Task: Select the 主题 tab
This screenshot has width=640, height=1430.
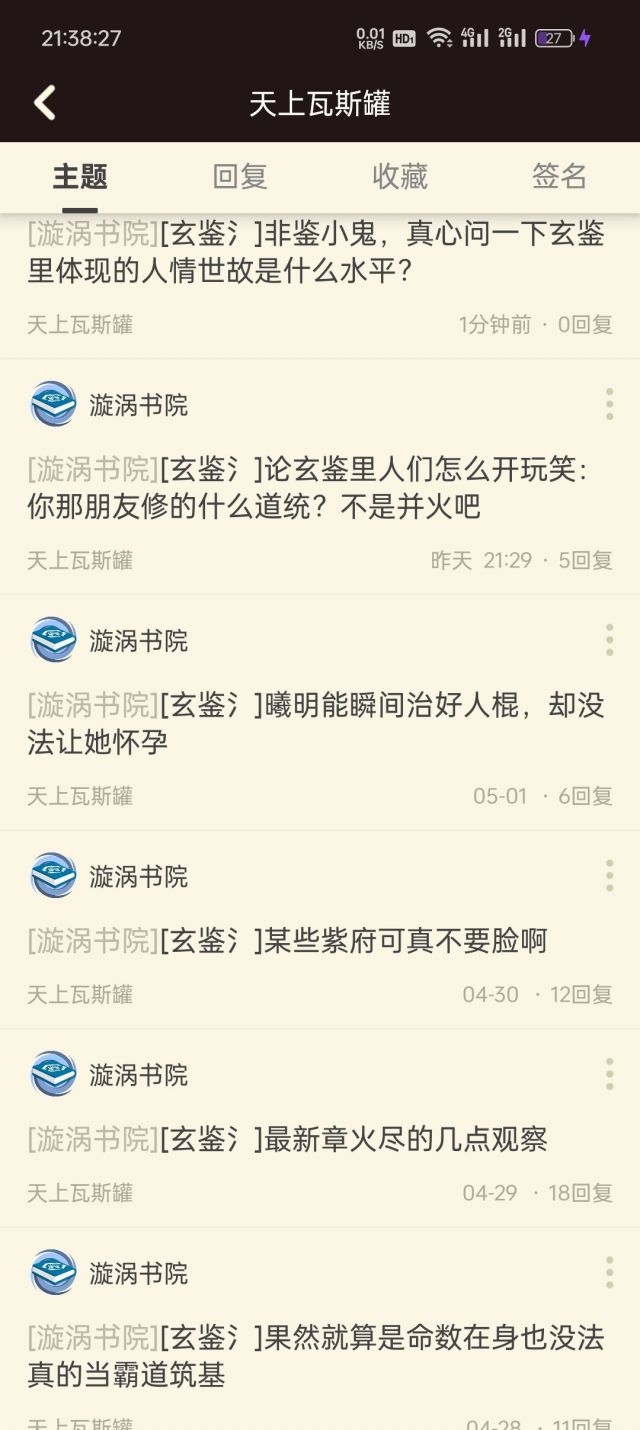Action: [80, 177]
